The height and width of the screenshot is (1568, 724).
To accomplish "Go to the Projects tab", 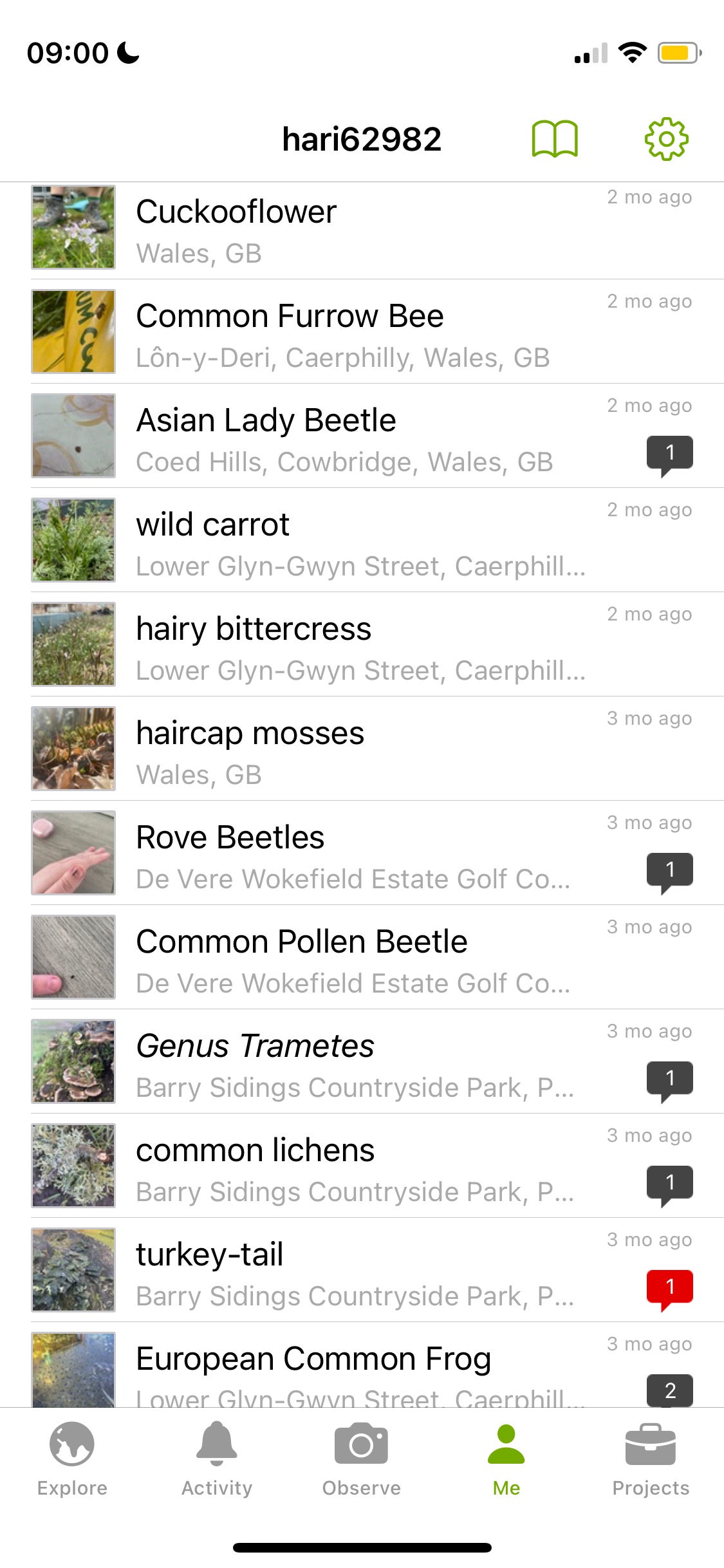I will (x=650, y=1459).
